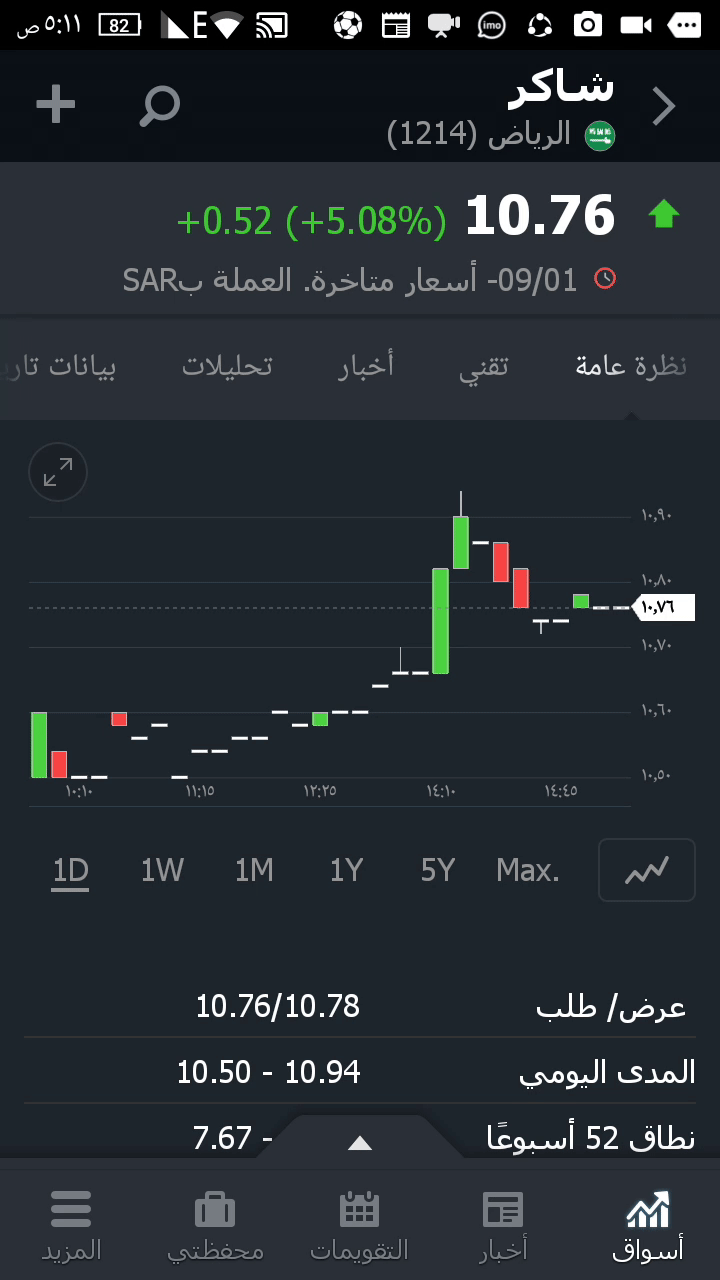Expand the chart to full screen
The width and height of the screenshot is (720, 1280).
(58, 472)
